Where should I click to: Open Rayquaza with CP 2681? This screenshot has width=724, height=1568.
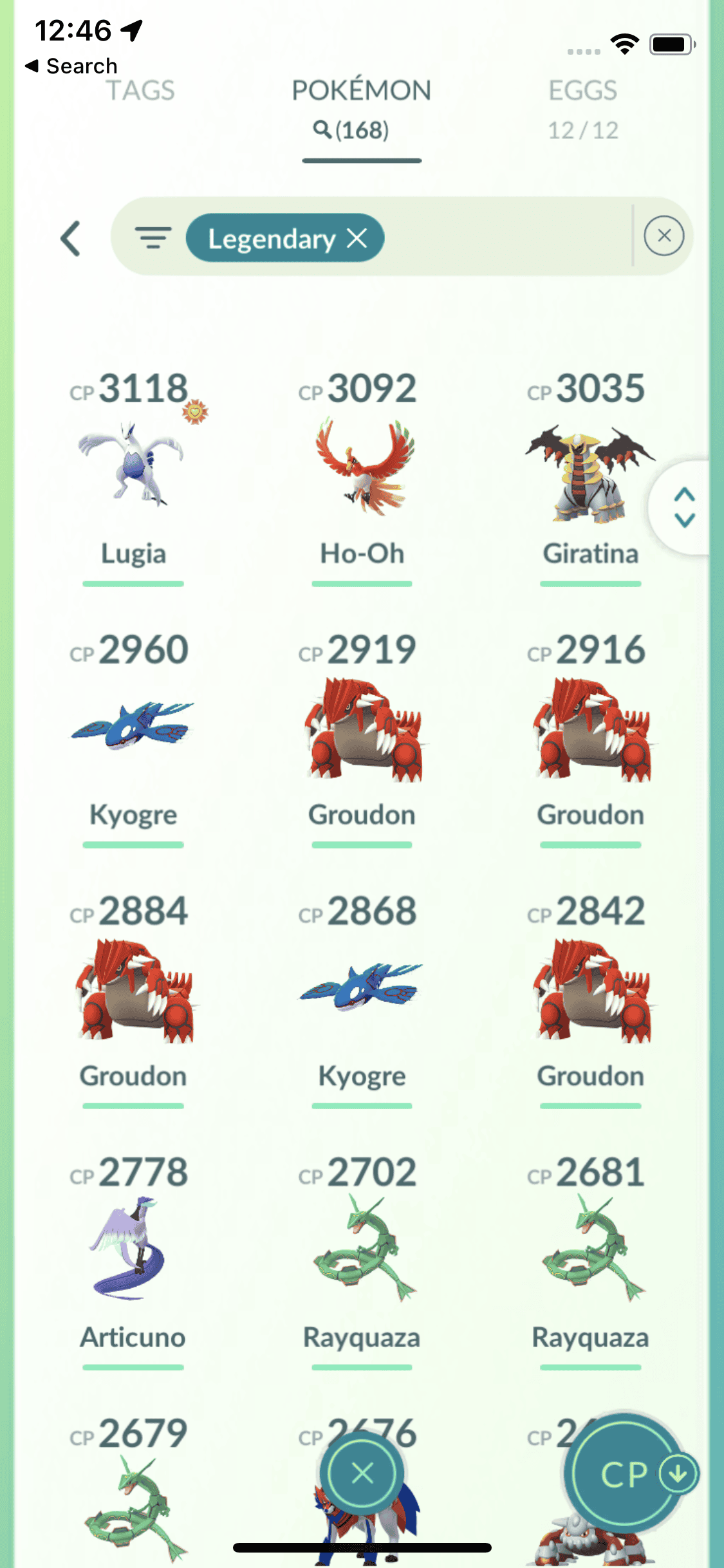590,1249
